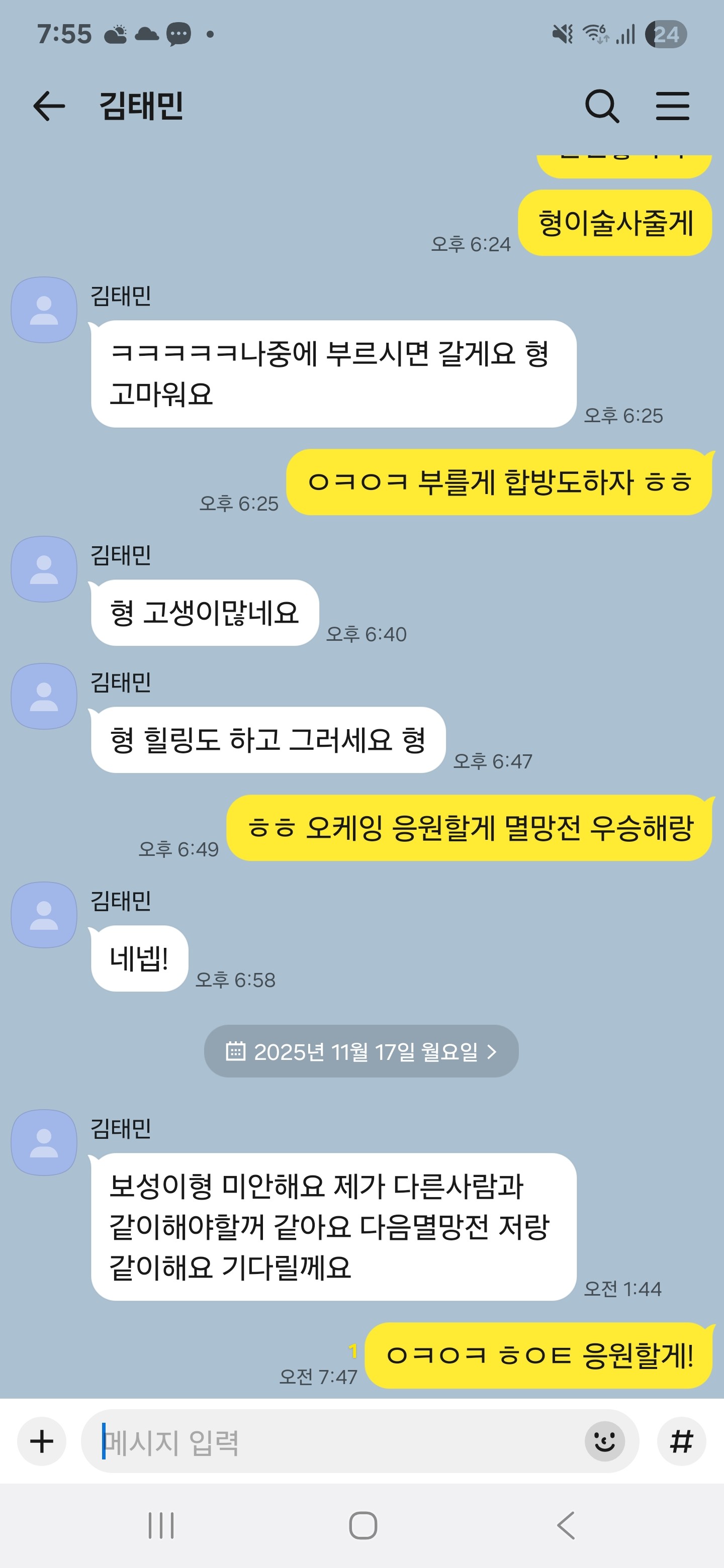Viewport: 724px width, 1568px height.
Task: Tap the hashtag search button
Action: click(x=681, y=1441)
